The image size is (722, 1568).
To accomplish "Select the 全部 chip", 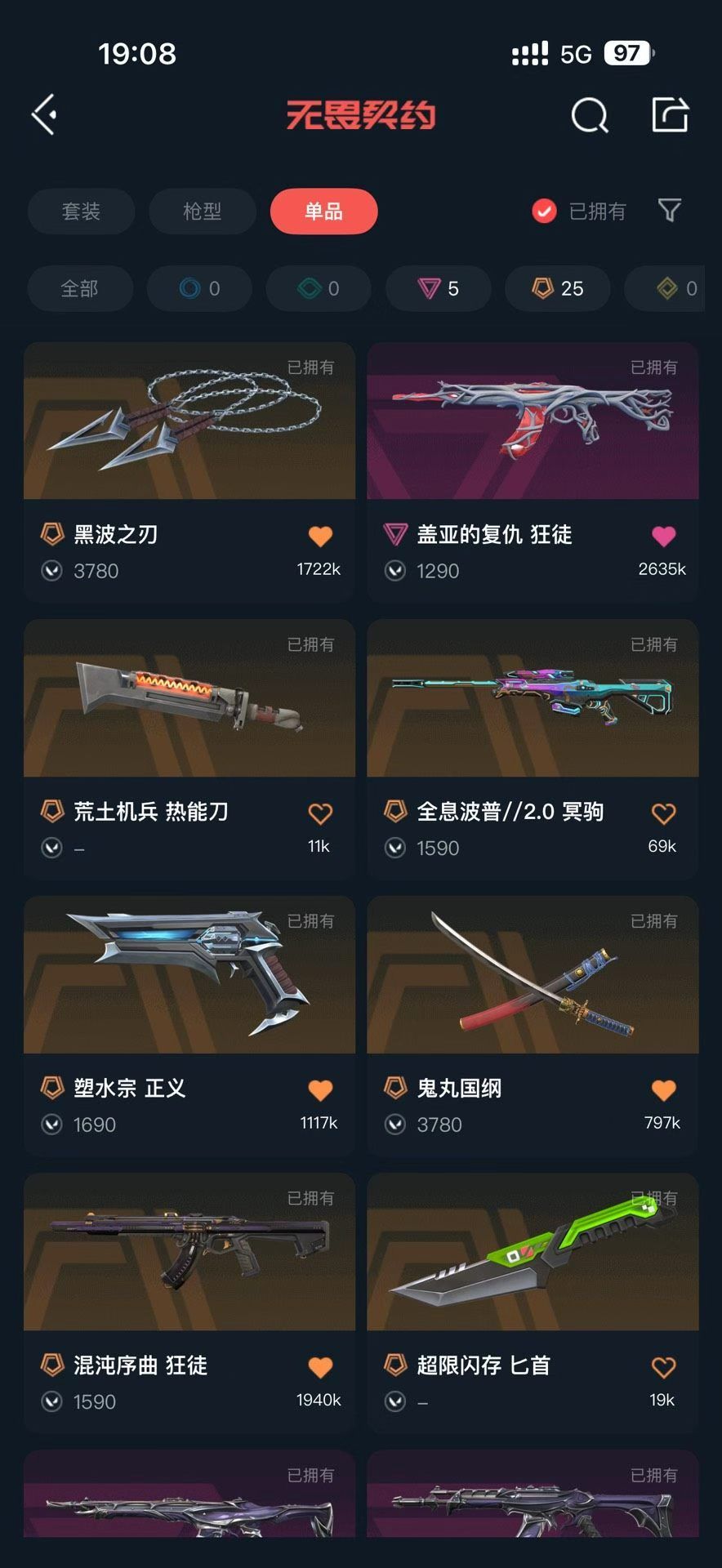I will pyautogui.click(x=80, y=288).
